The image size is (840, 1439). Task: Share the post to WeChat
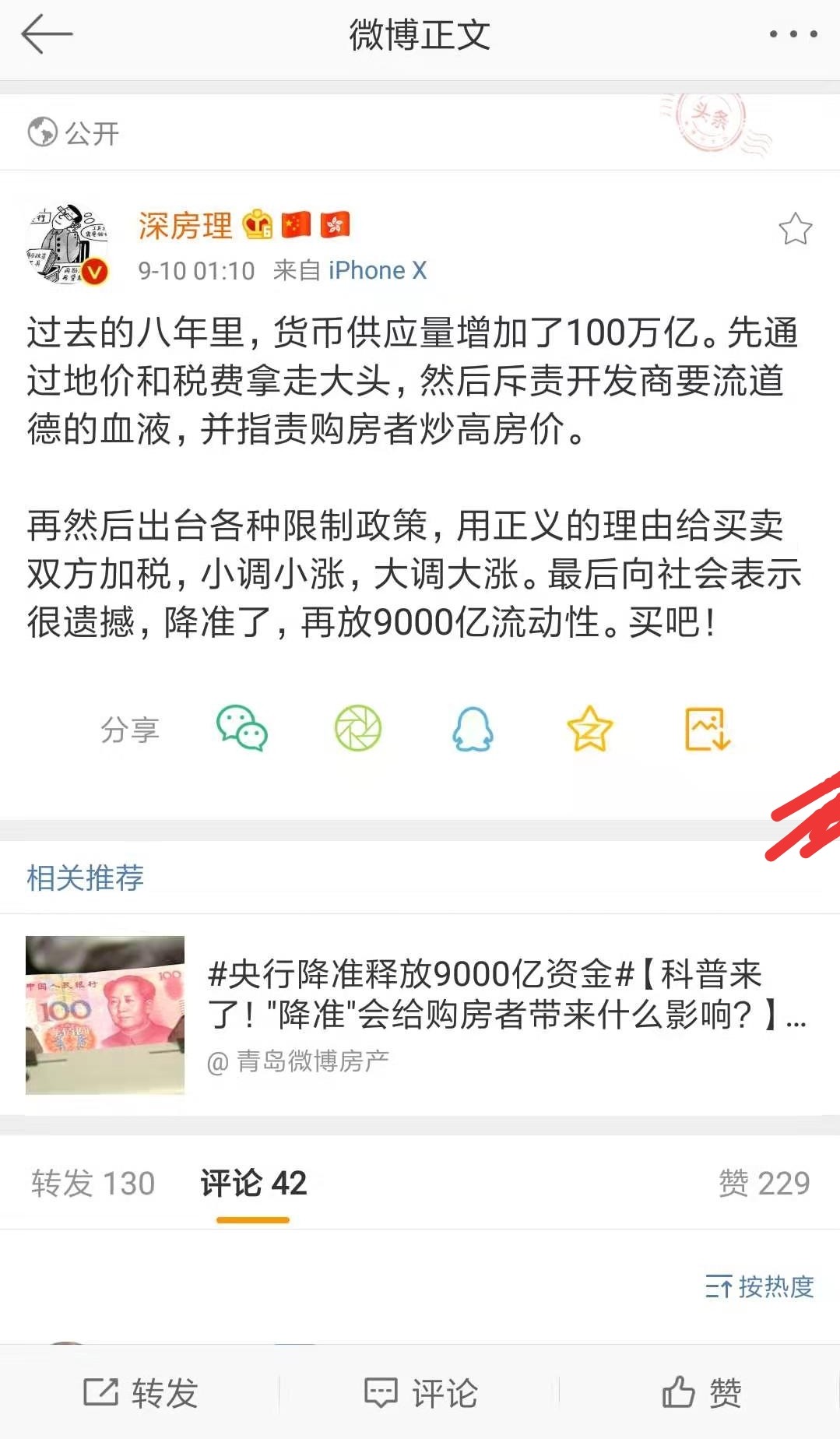pyautogui.click(x=242, y=729)
